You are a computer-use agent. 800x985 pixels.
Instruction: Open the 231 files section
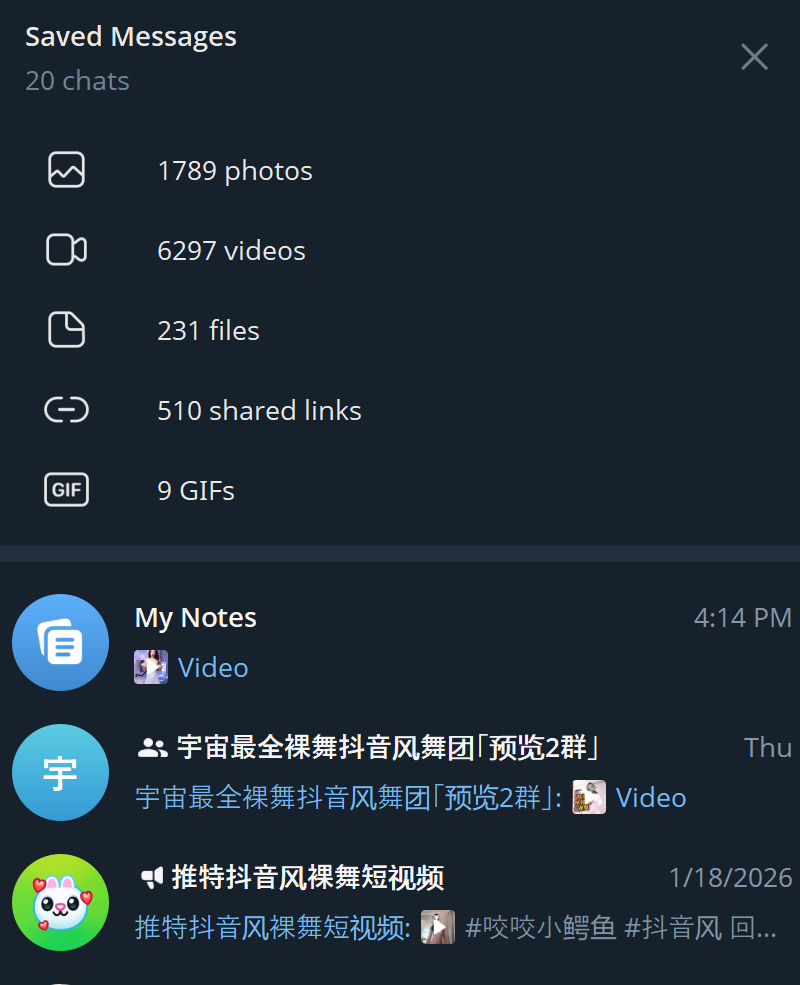(208, 331)
